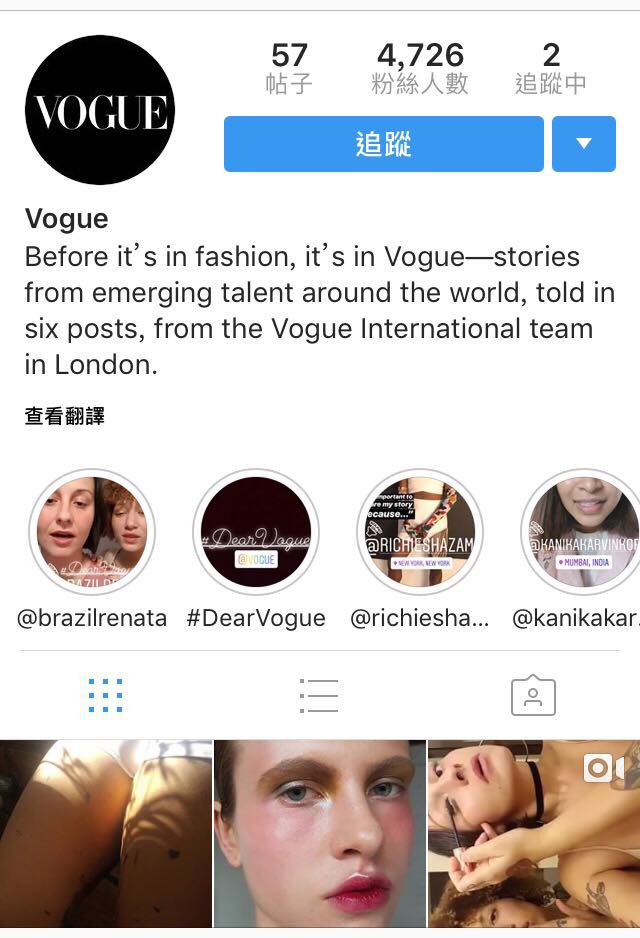Viewport: 640px width, 938px height.
Task: Switch to the grid view tab
Action: (105, 695)
